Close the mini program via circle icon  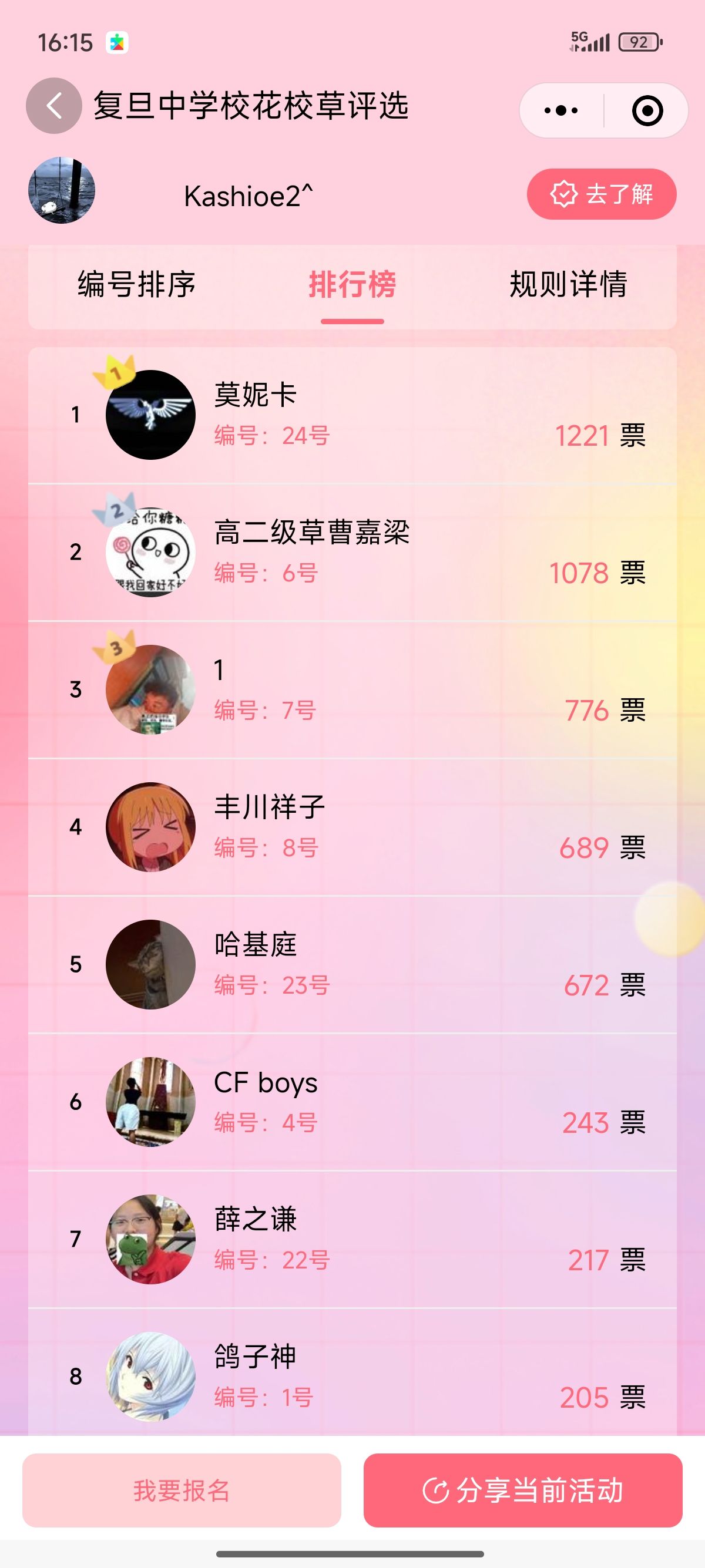(647, 111)
